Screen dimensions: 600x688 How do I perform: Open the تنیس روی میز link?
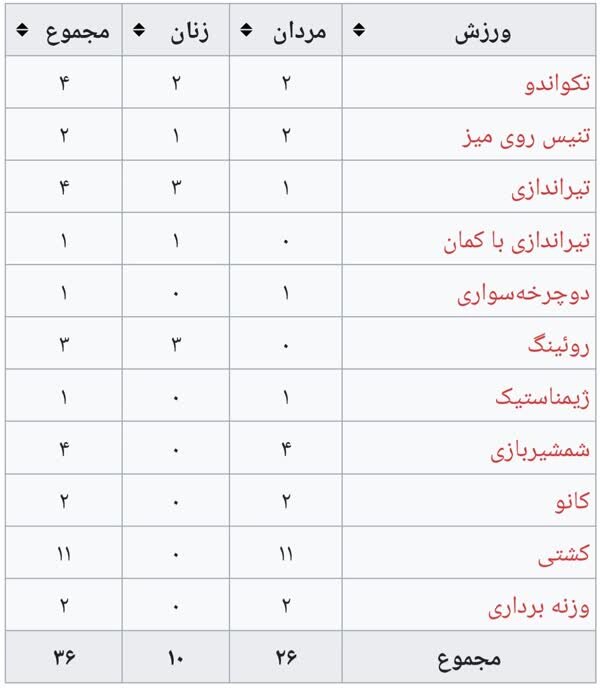click(527, 135)
